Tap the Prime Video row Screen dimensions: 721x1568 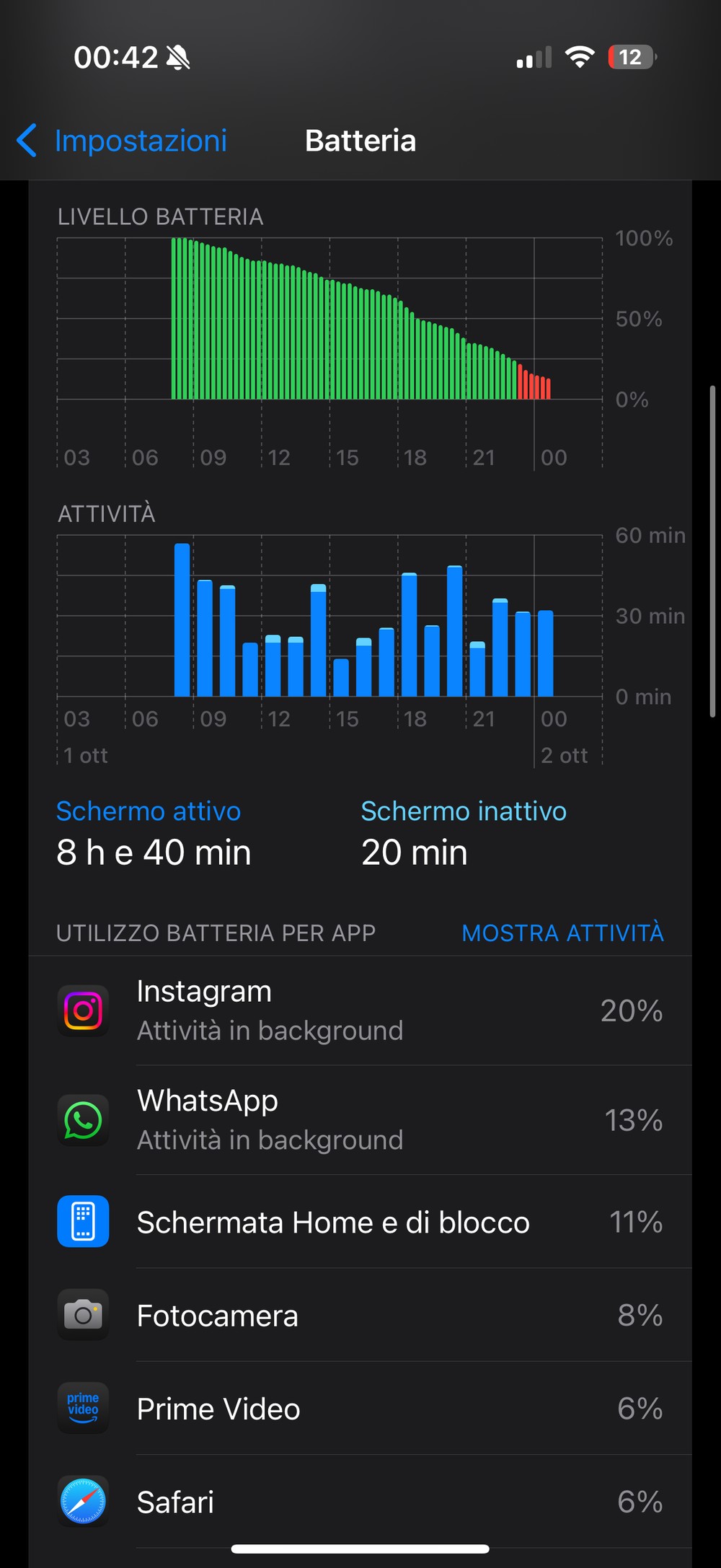(x=360, y=1408)
